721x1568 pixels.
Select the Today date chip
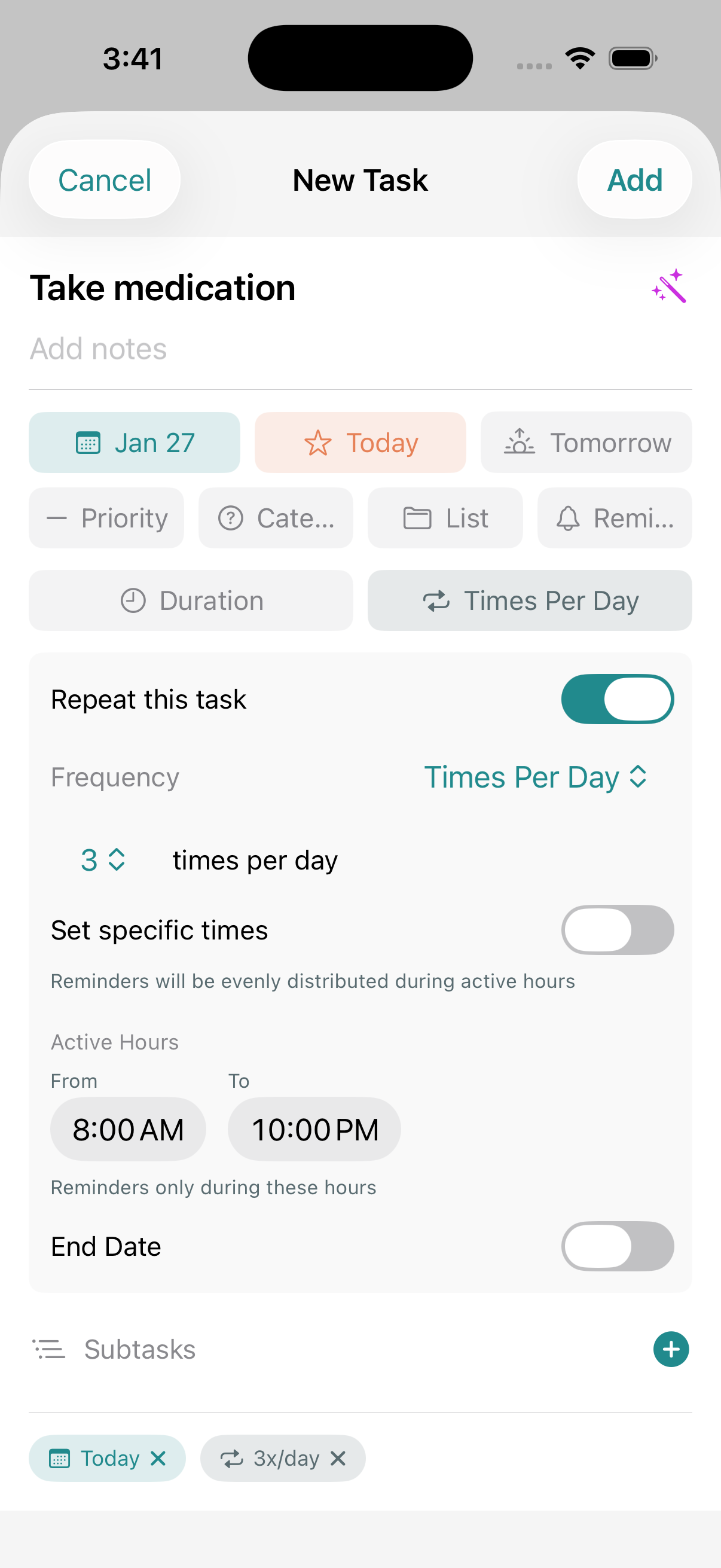pyautogui.click(x=360, y=443)
